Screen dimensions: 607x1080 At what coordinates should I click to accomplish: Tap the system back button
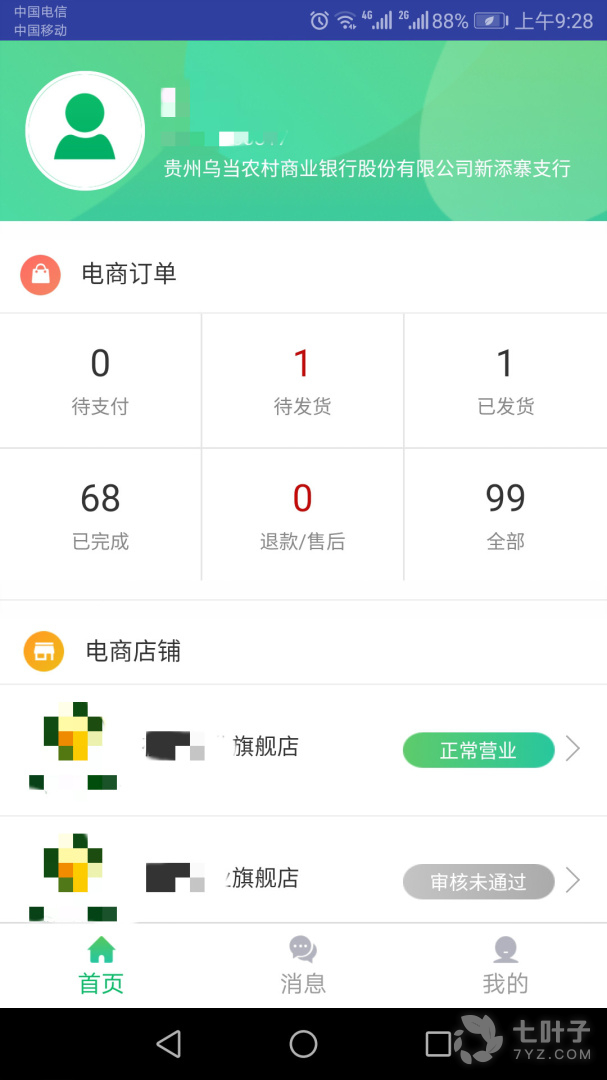coord(169,1044)
